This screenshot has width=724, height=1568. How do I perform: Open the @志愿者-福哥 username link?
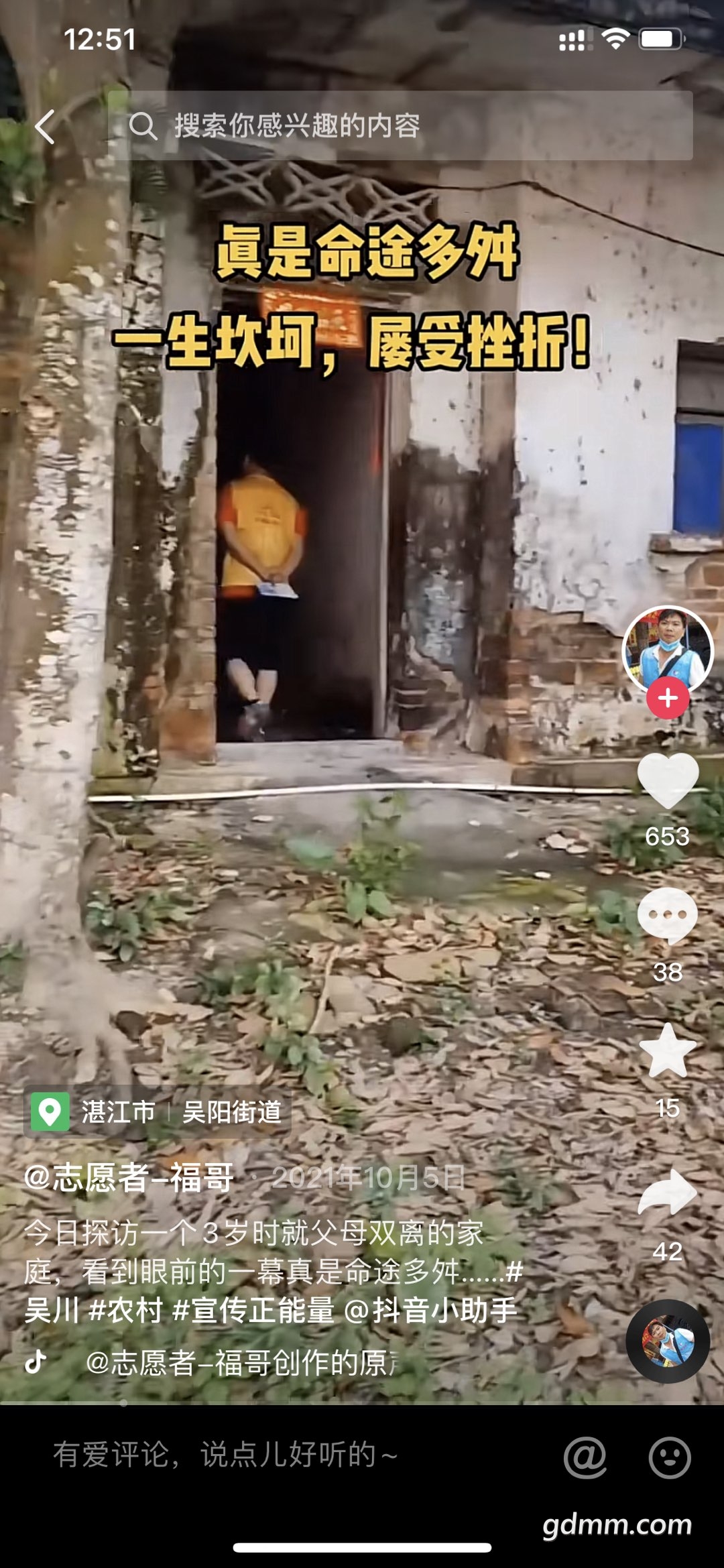[x=129, y=1178]
